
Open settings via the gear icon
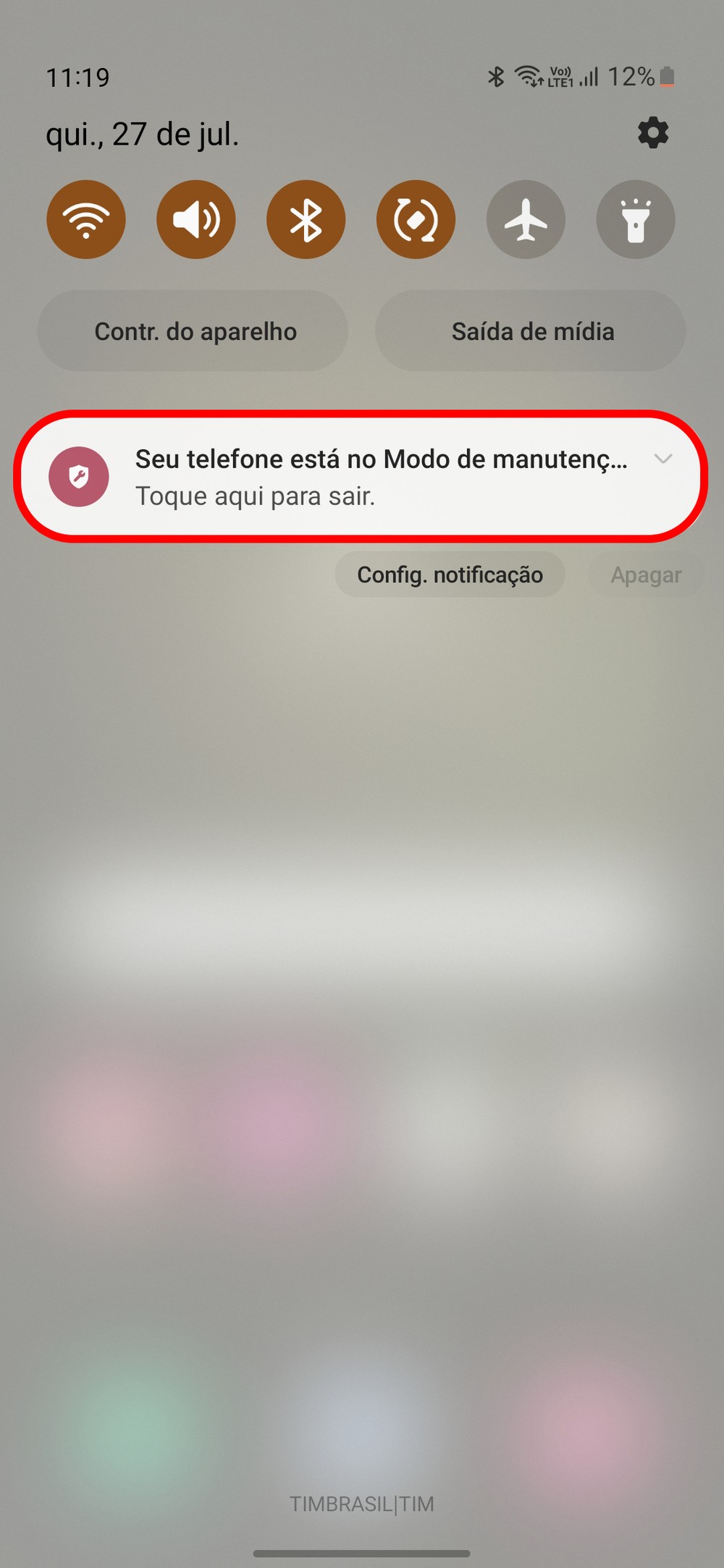[x=652, y=133]
